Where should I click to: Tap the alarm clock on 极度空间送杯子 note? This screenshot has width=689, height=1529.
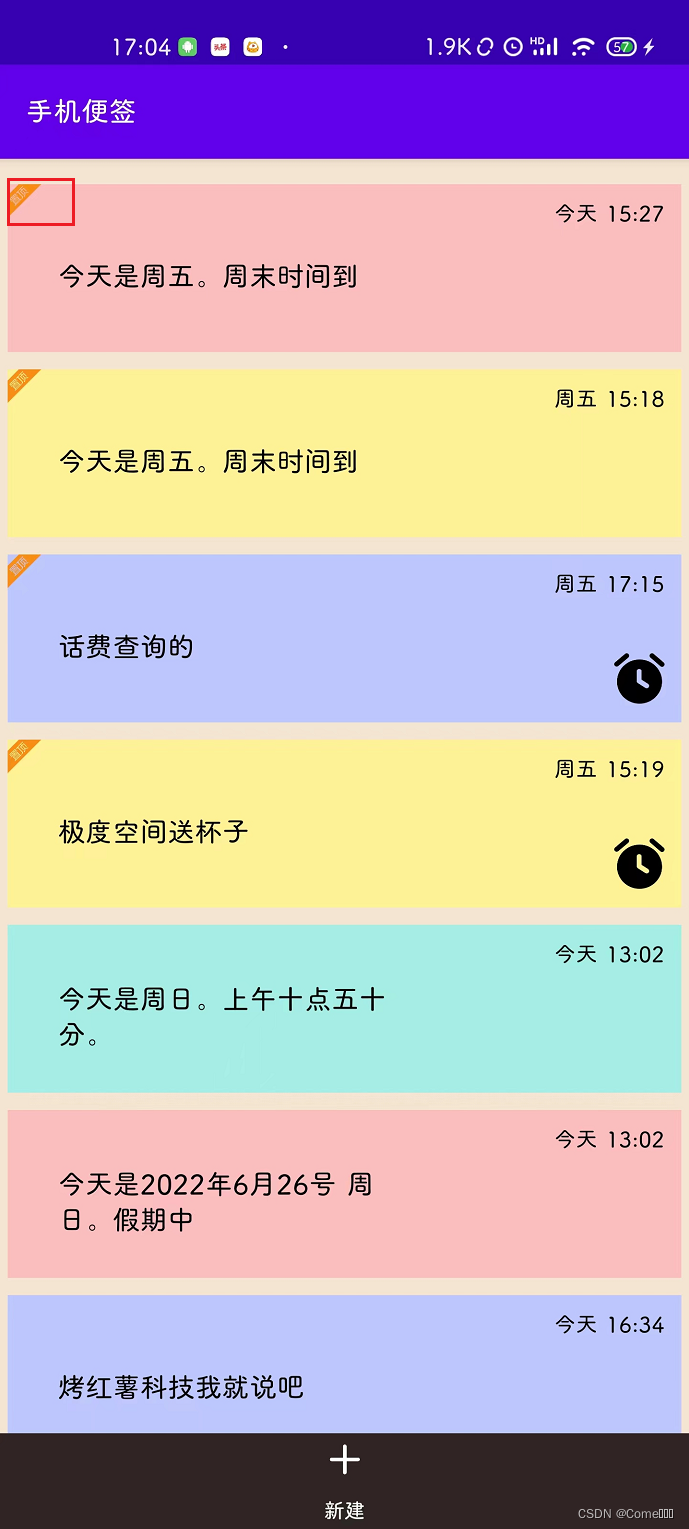[x=639, y=863]
